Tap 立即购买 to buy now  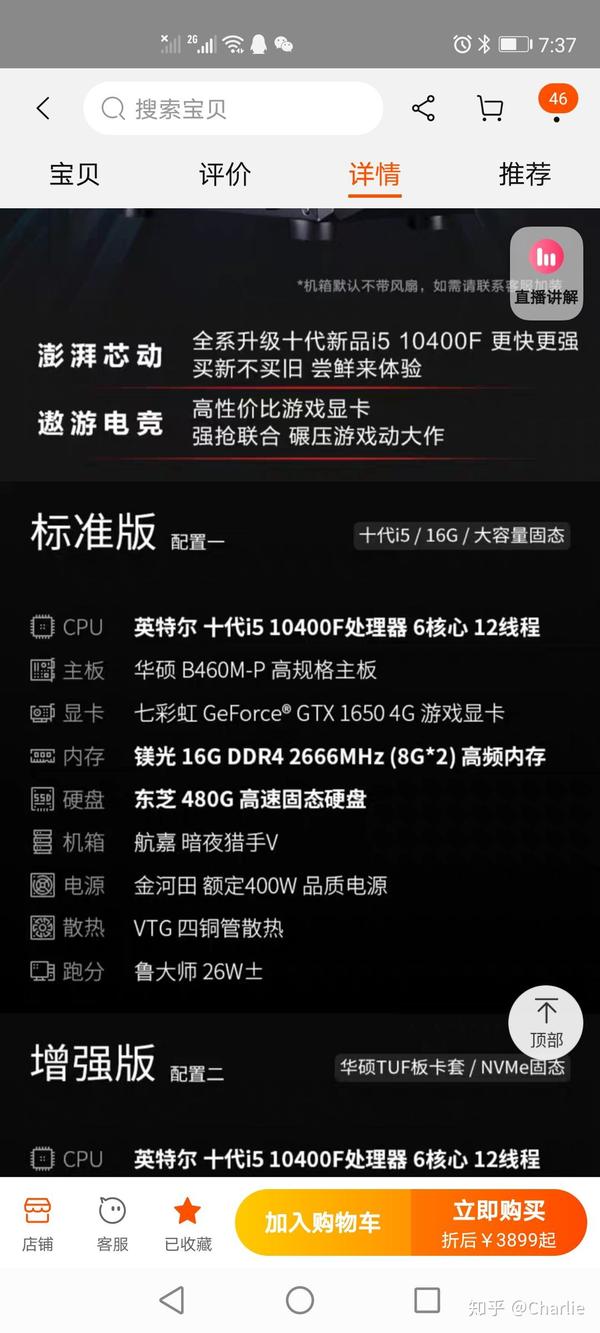coord(499,1222)
